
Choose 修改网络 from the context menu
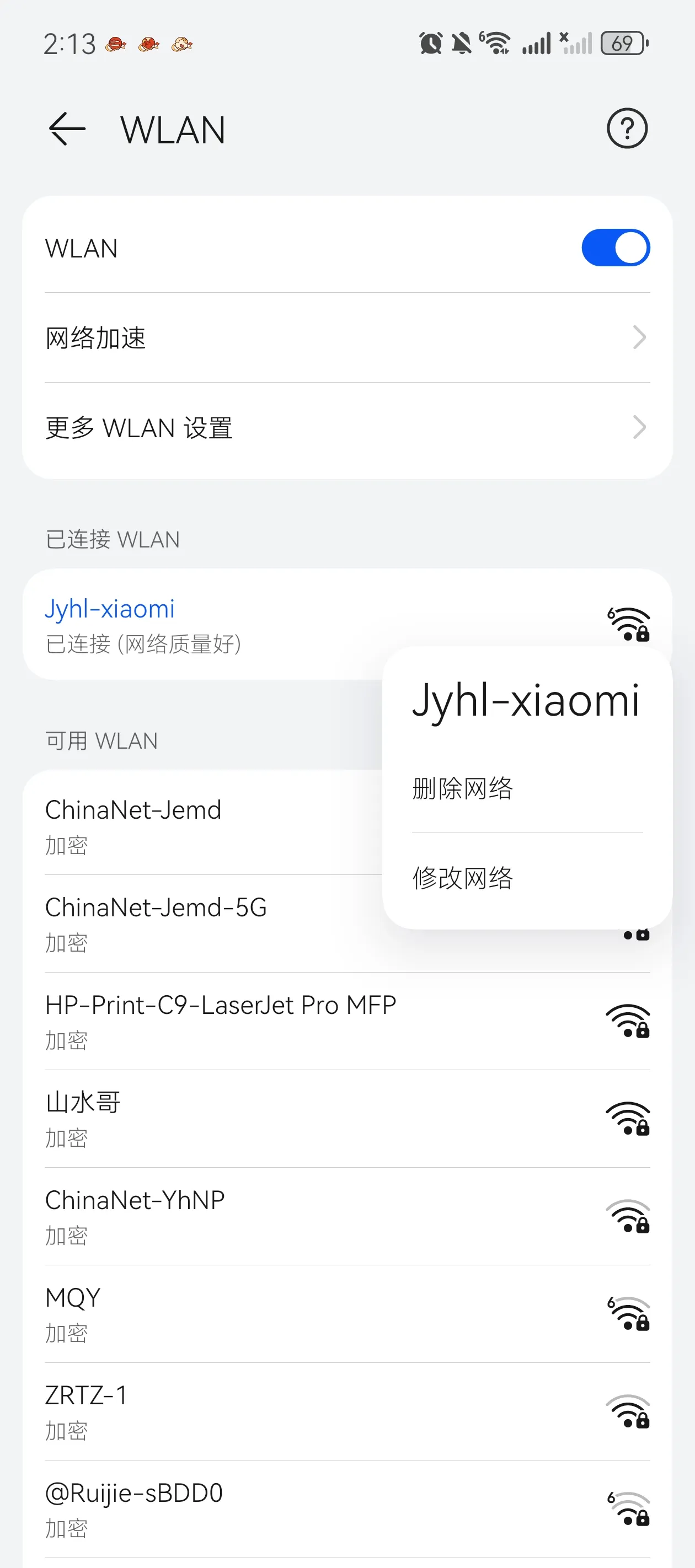click(x=463, y=878)
